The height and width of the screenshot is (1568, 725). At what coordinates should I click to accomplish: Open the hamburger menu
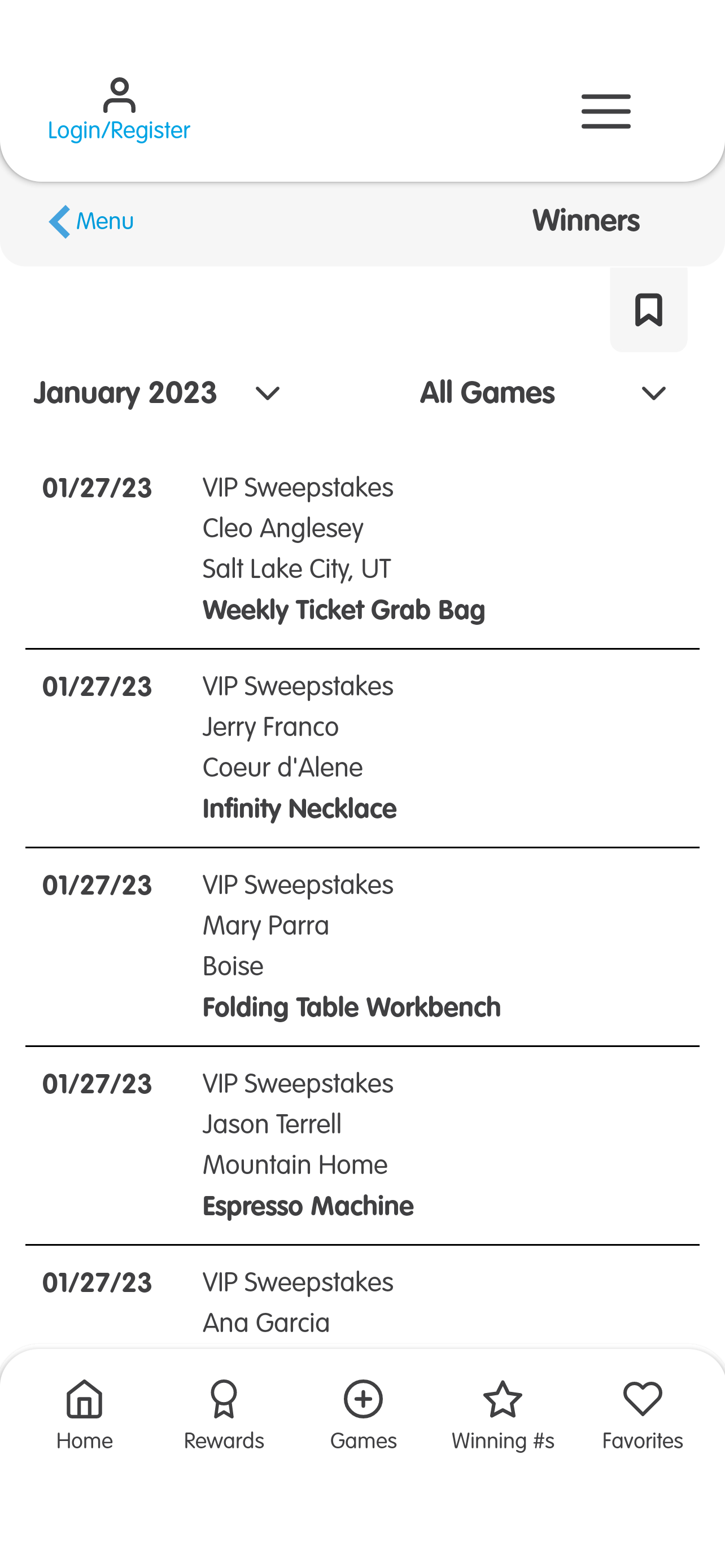(606, 111)
